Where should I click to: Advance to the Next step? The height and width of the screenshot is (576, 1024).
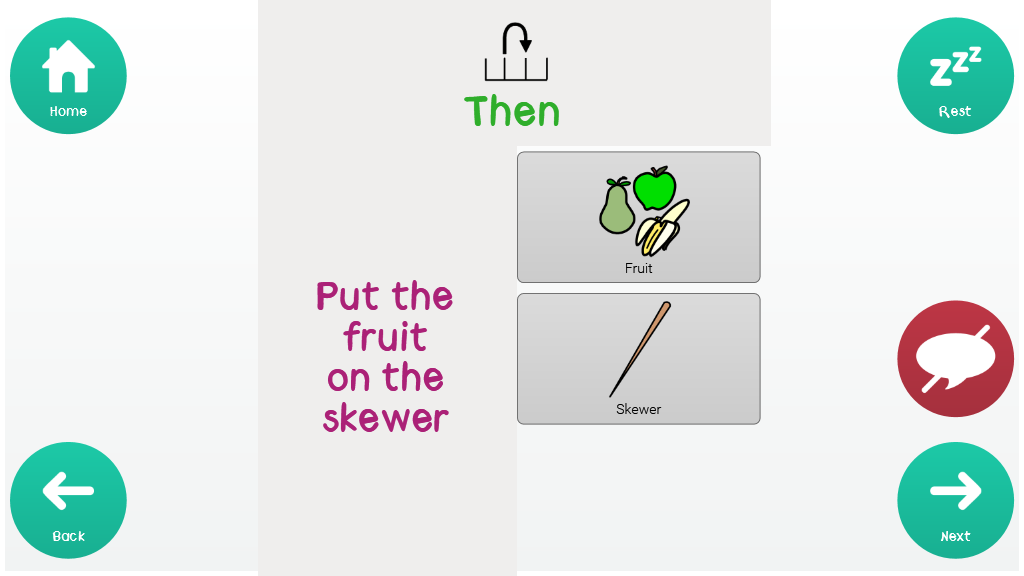(955, 500)
